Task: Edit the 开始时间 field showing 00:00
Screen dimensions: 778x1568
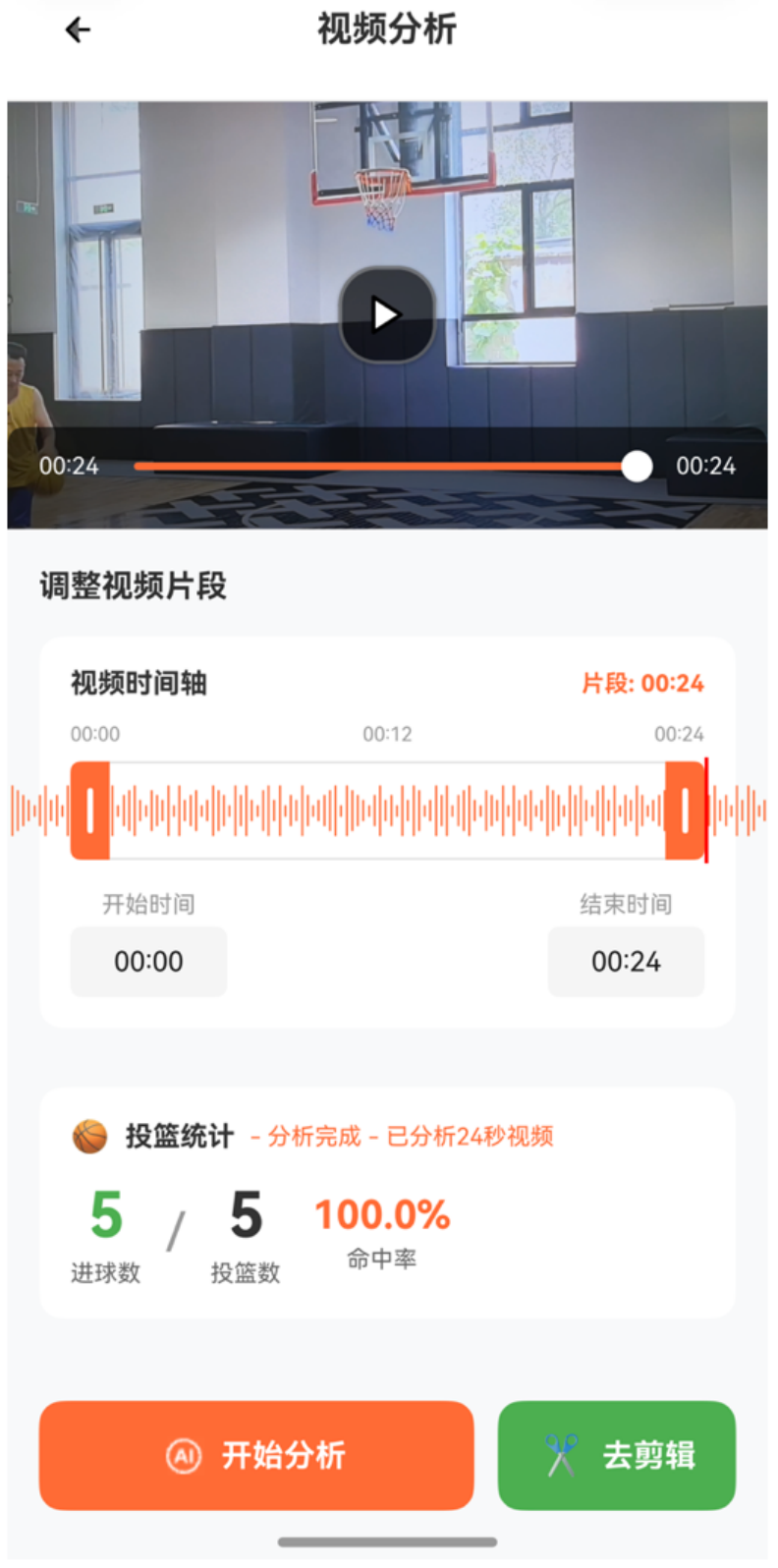Action: point(148,962)
